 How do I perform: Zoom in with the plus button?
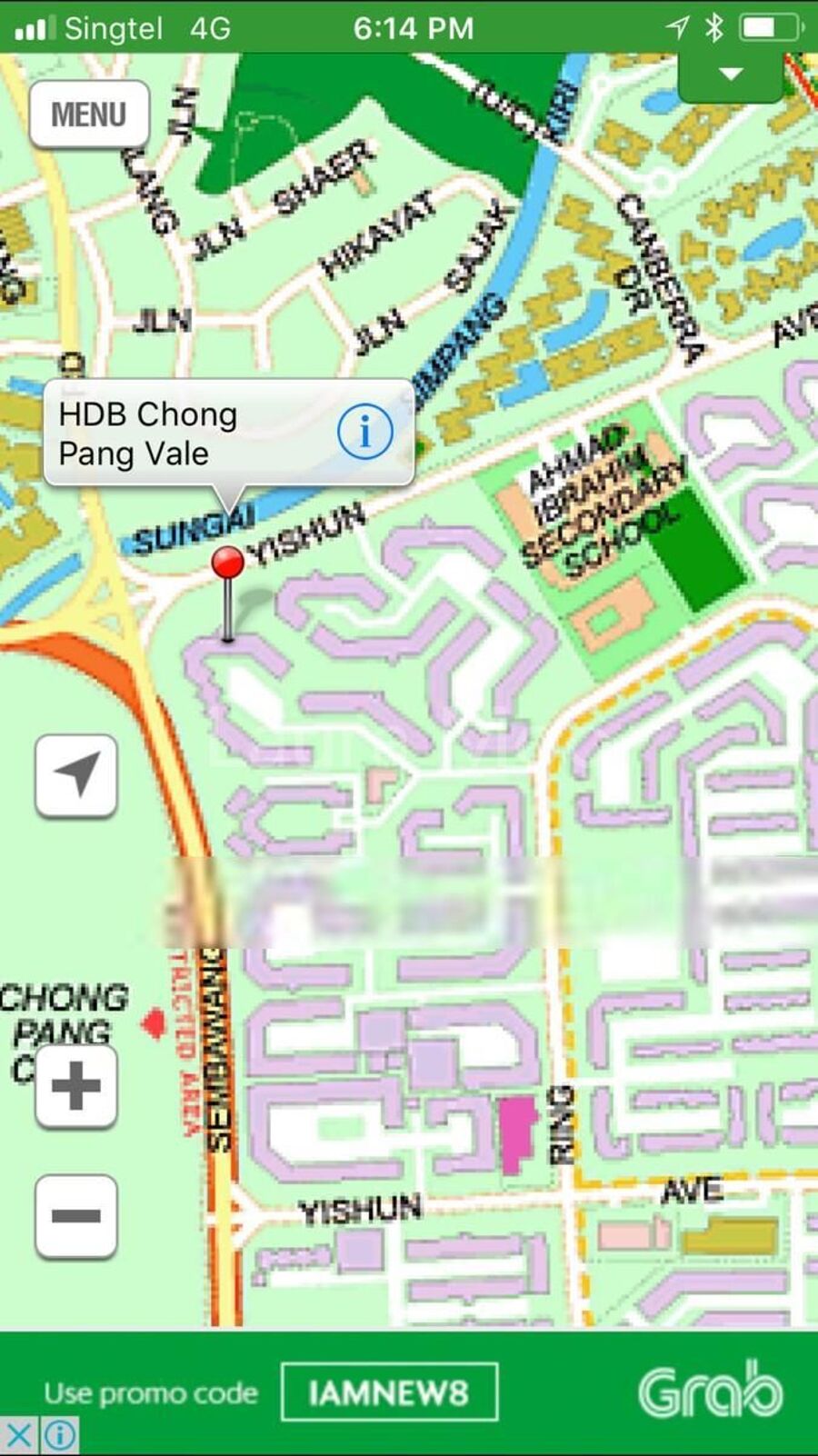click(x=76, y=1085)
